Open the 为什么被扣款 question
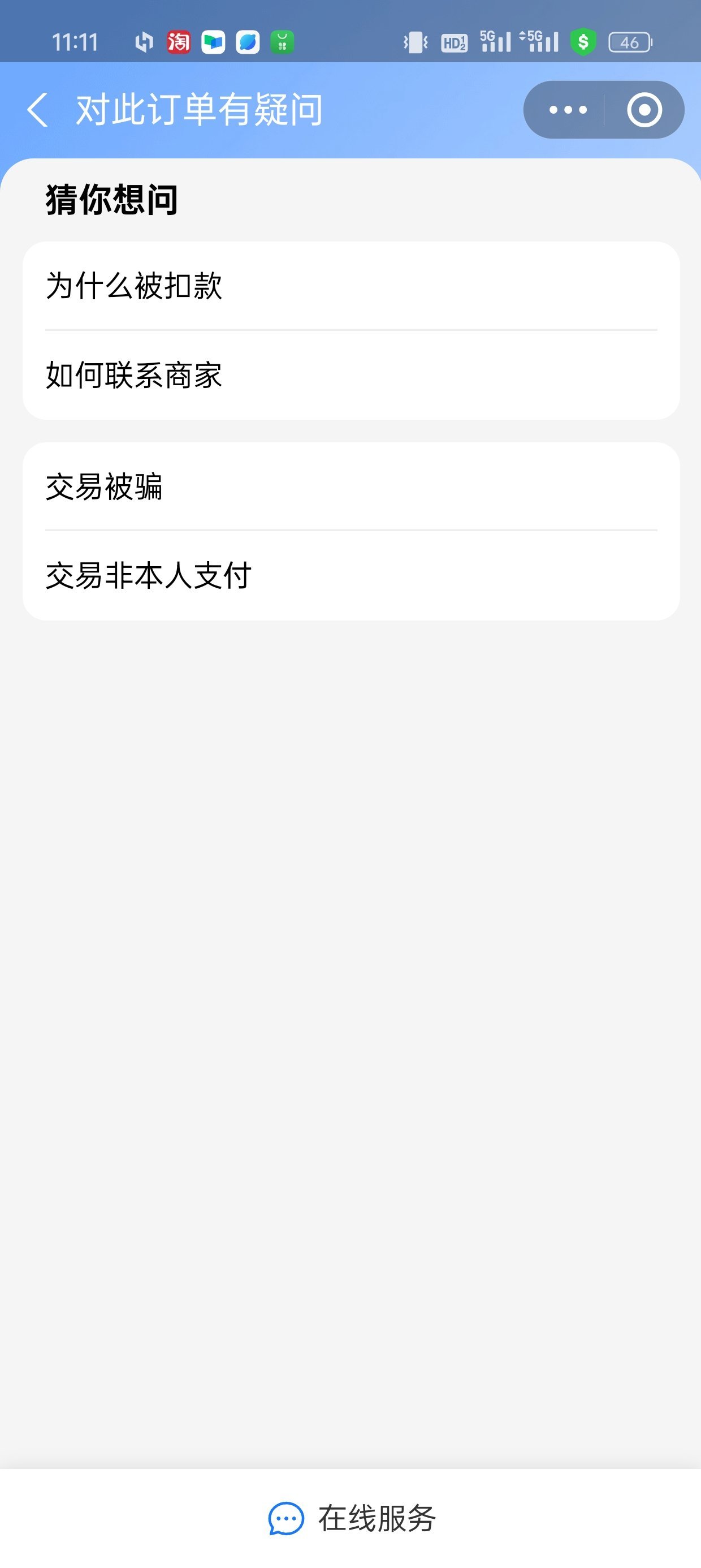This screenshot has height=1568, width=701. 351,286
